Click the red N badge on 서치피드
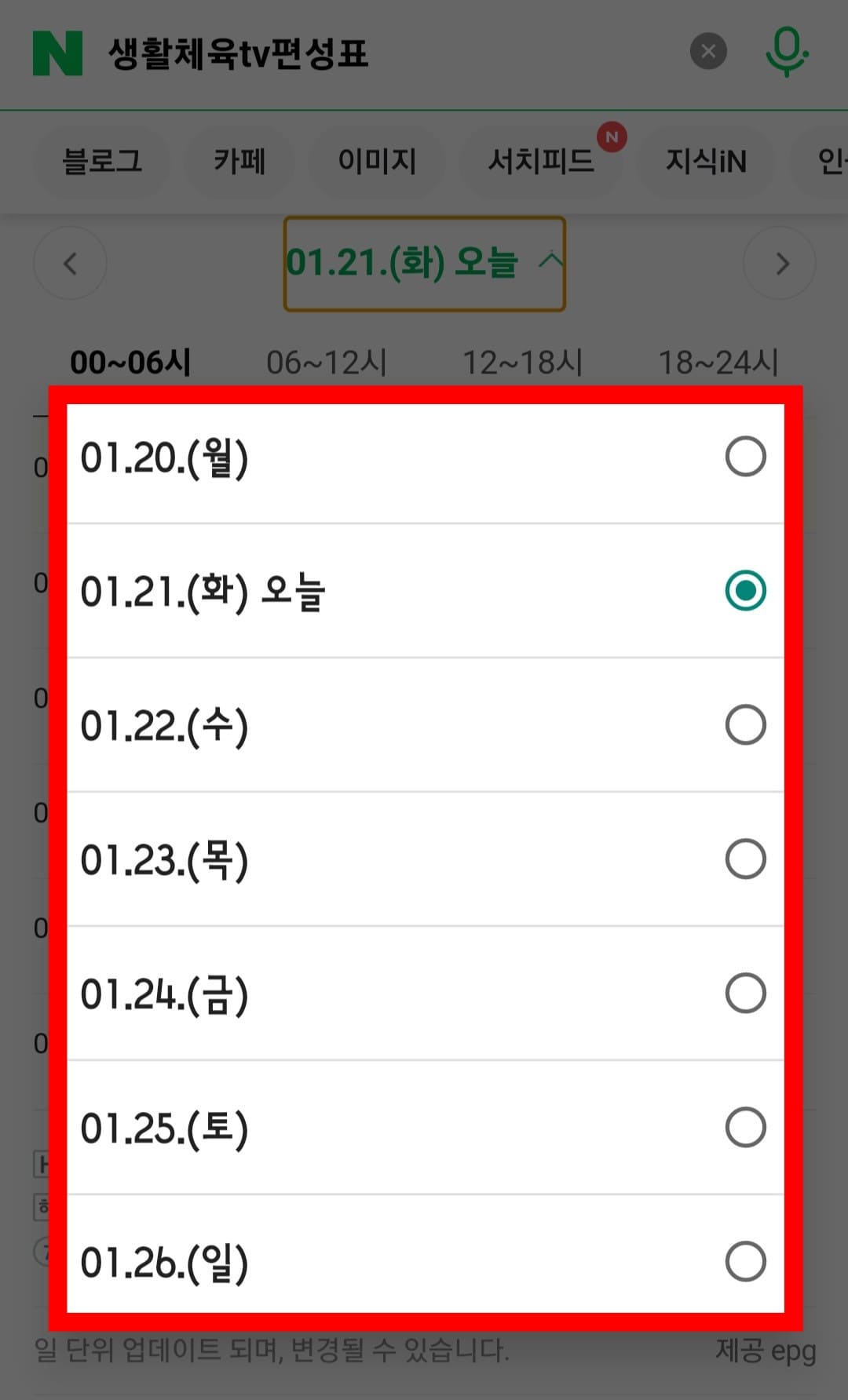This screenshot has width=848, height=1400. (x=612, y=137)
